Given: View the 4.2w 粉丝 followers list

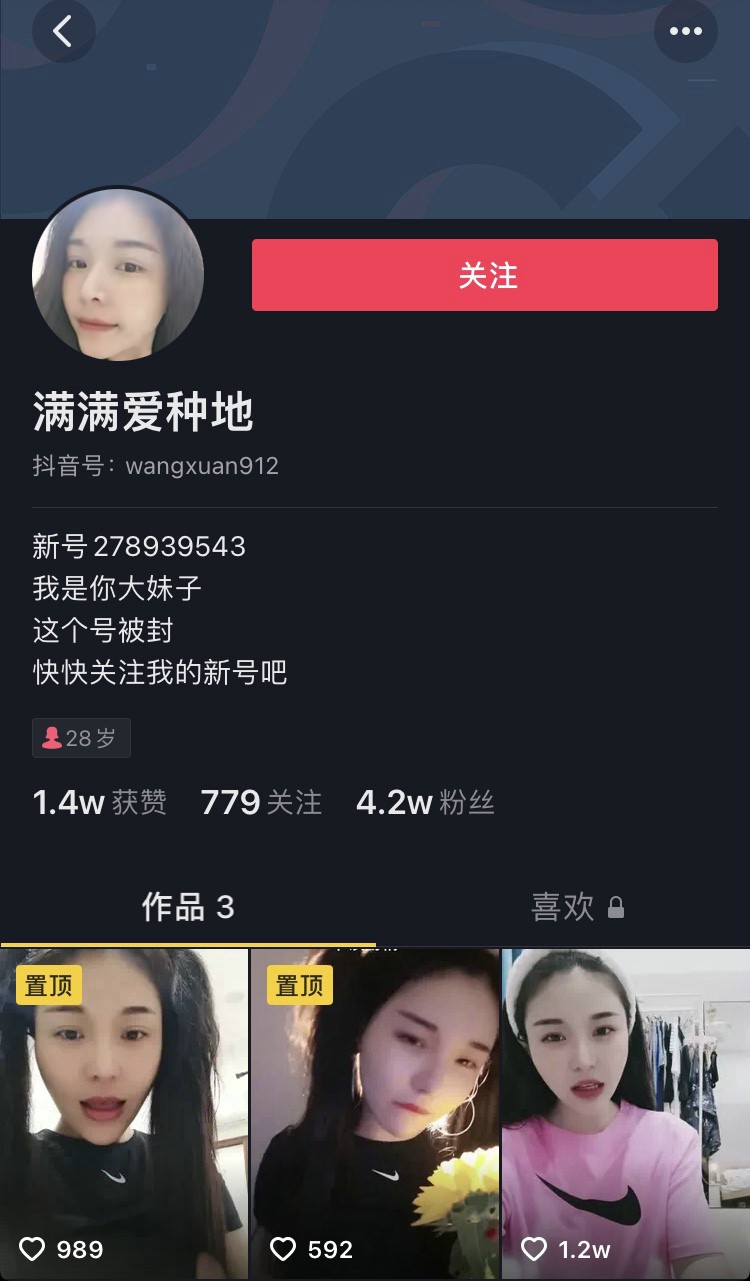Looking at the screenshot, I should (425, 802).
